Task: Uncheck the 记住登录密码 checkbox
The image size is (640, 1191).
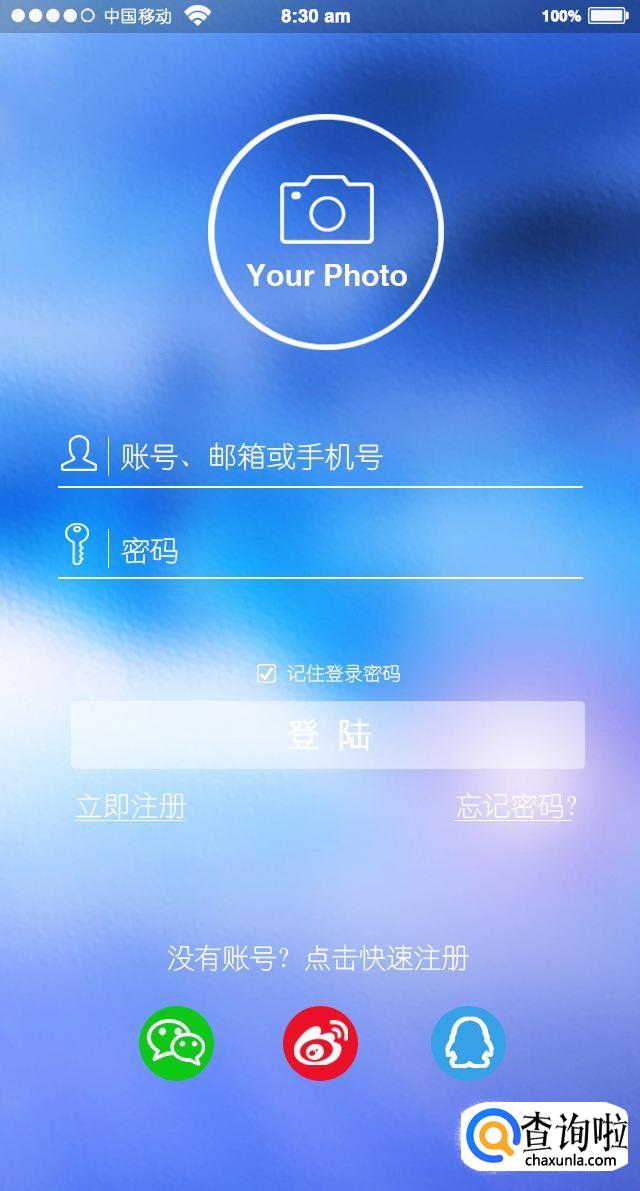Action: pos(266,674)
